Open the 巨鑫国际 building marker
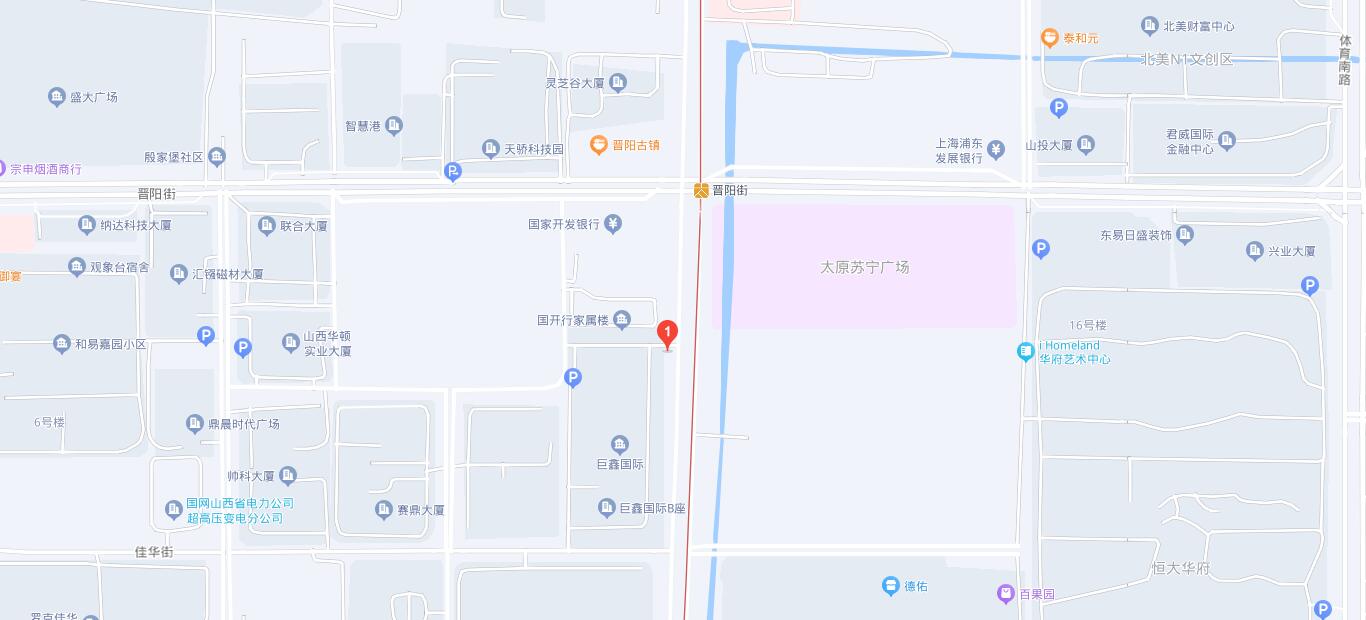1366x620 pixels. click(620, 445)
